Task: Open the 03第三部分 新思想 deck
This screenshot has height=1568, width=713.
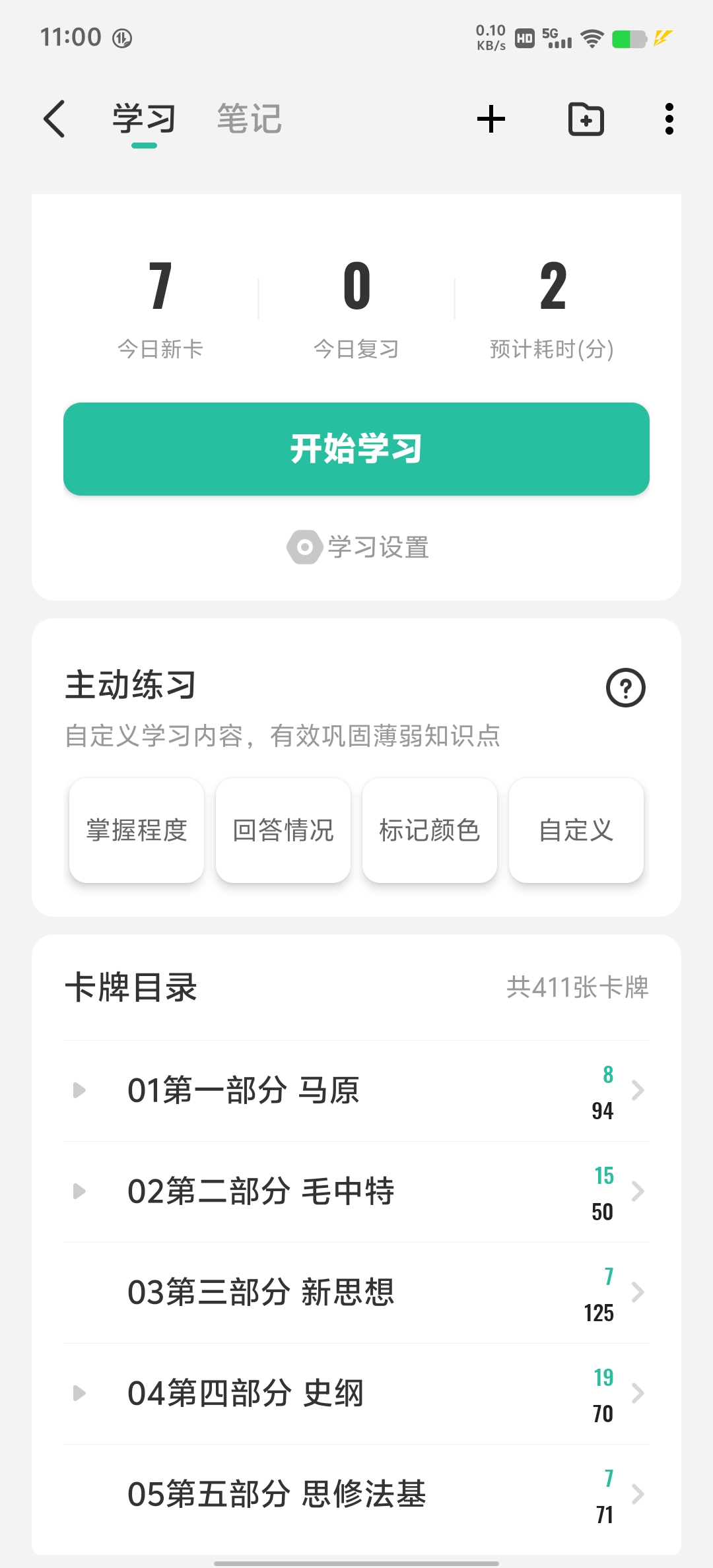Action: click(356, 1292)
